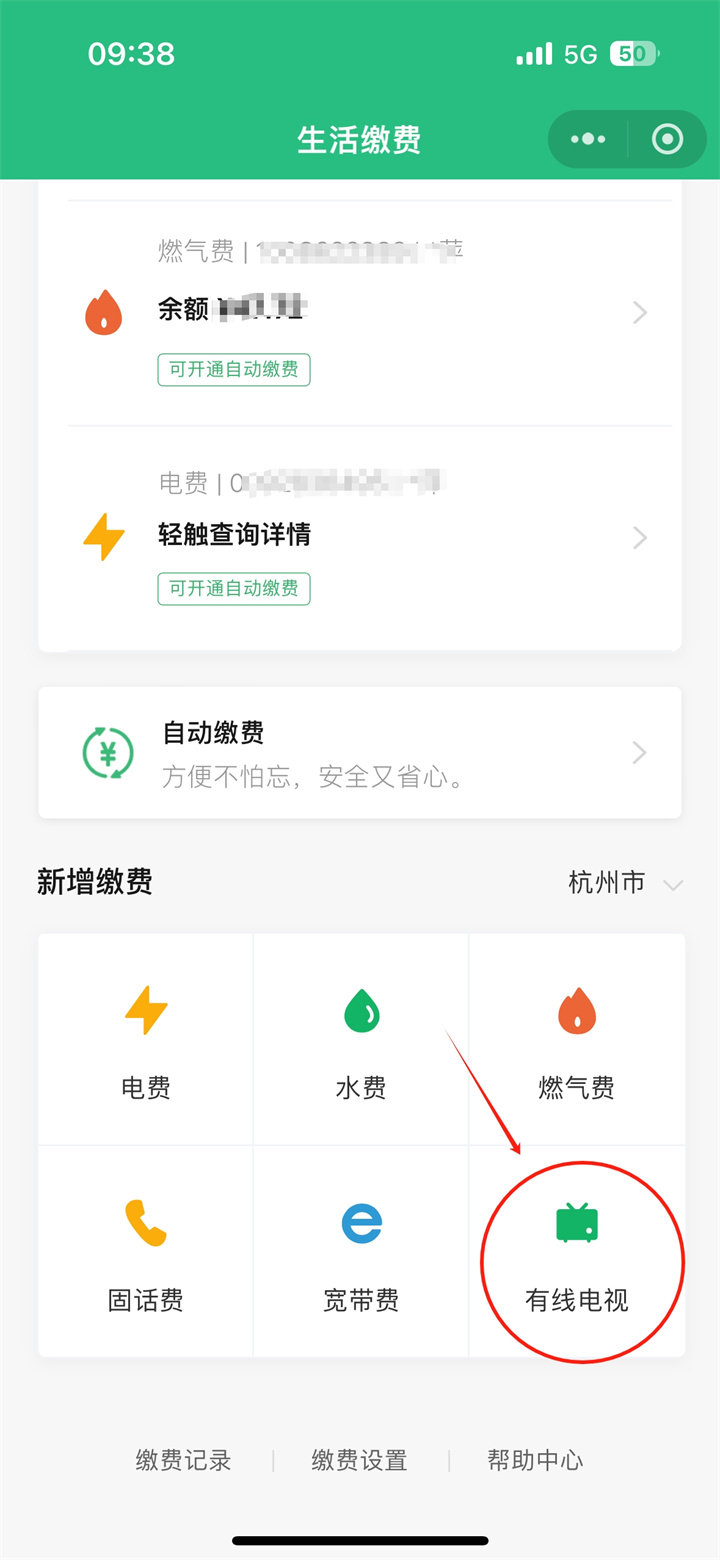720x1560 pixels.
Task: Expand the gas account detail chevron
Action: tap(640, 312)
